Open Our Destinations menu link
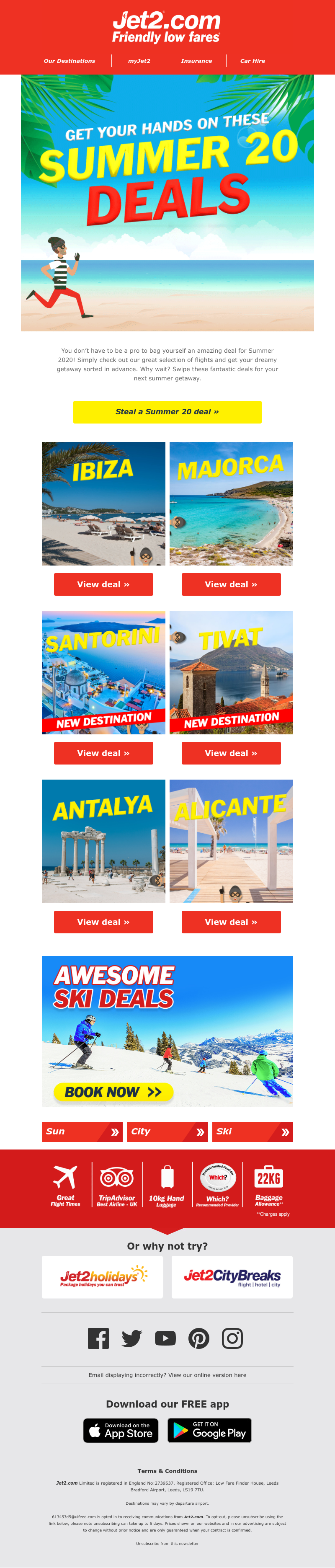Image resolution: width=335 pixels, height=1568 pixels. [70, 61]
